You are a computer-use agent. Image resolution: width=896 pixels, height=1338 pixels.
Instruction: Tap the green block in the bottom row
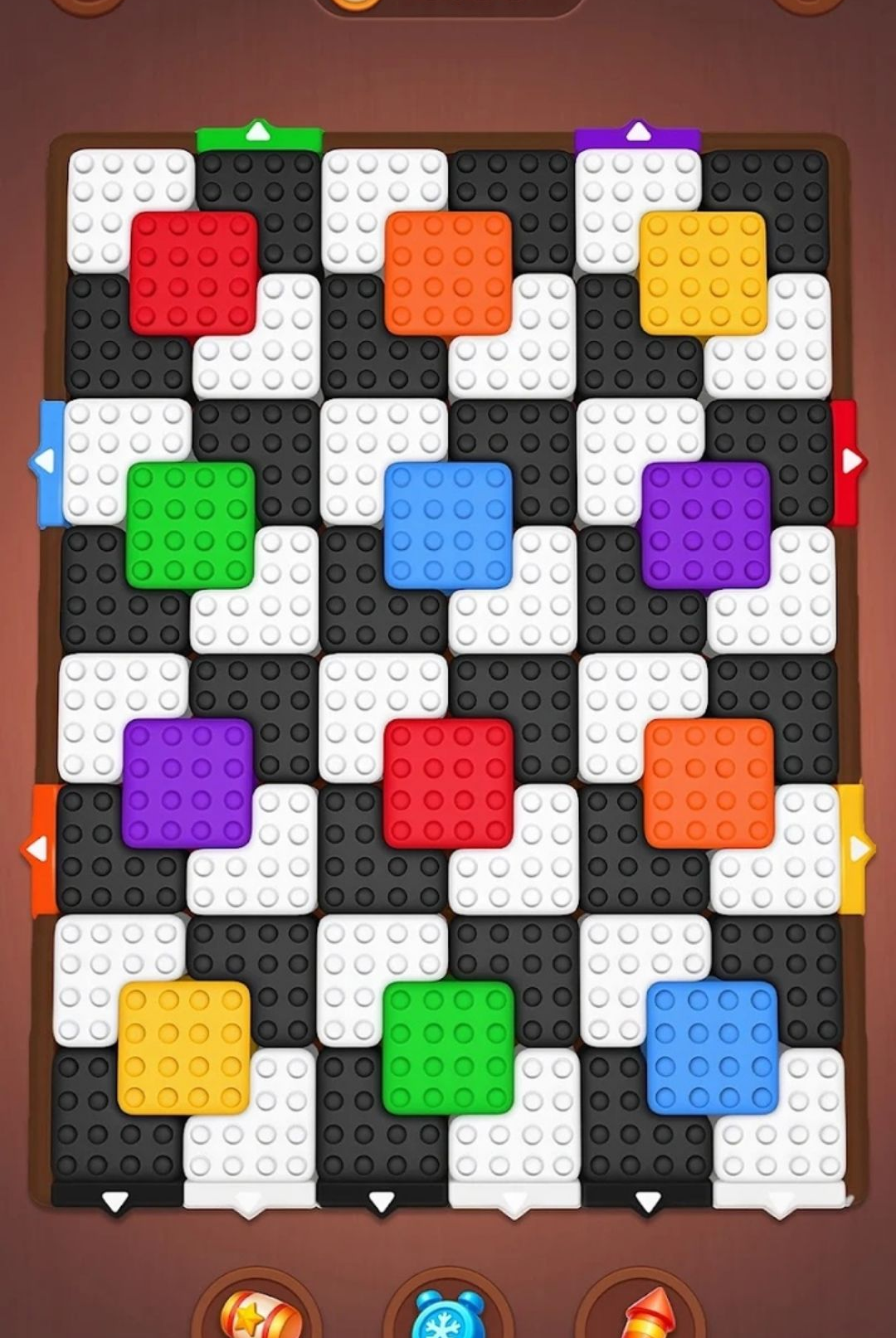(x=448, y=1048)
